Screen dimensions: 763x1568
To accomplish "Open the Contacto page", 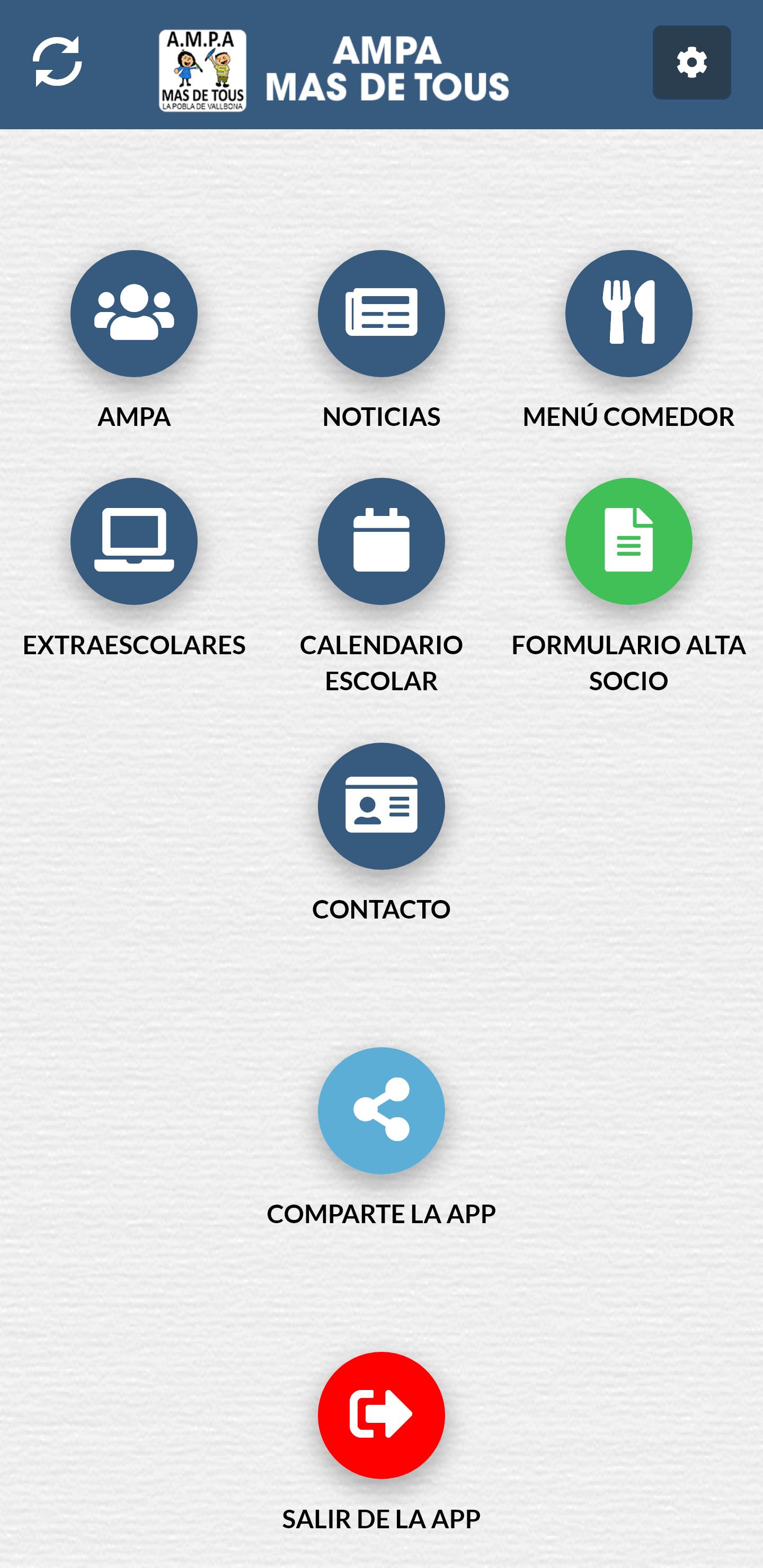I will click(x=381, y=806).
